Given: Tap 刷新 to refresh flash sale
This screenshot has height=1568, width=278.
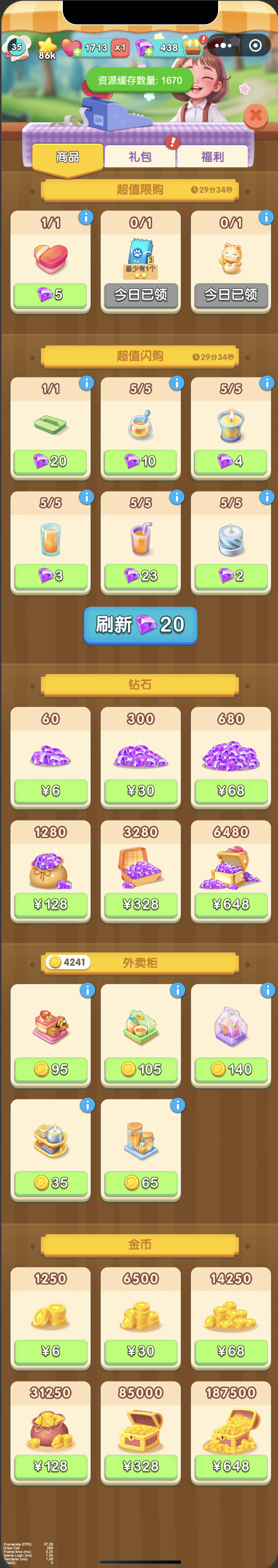Looking at the screenshot, I should [x=140, y=624].
